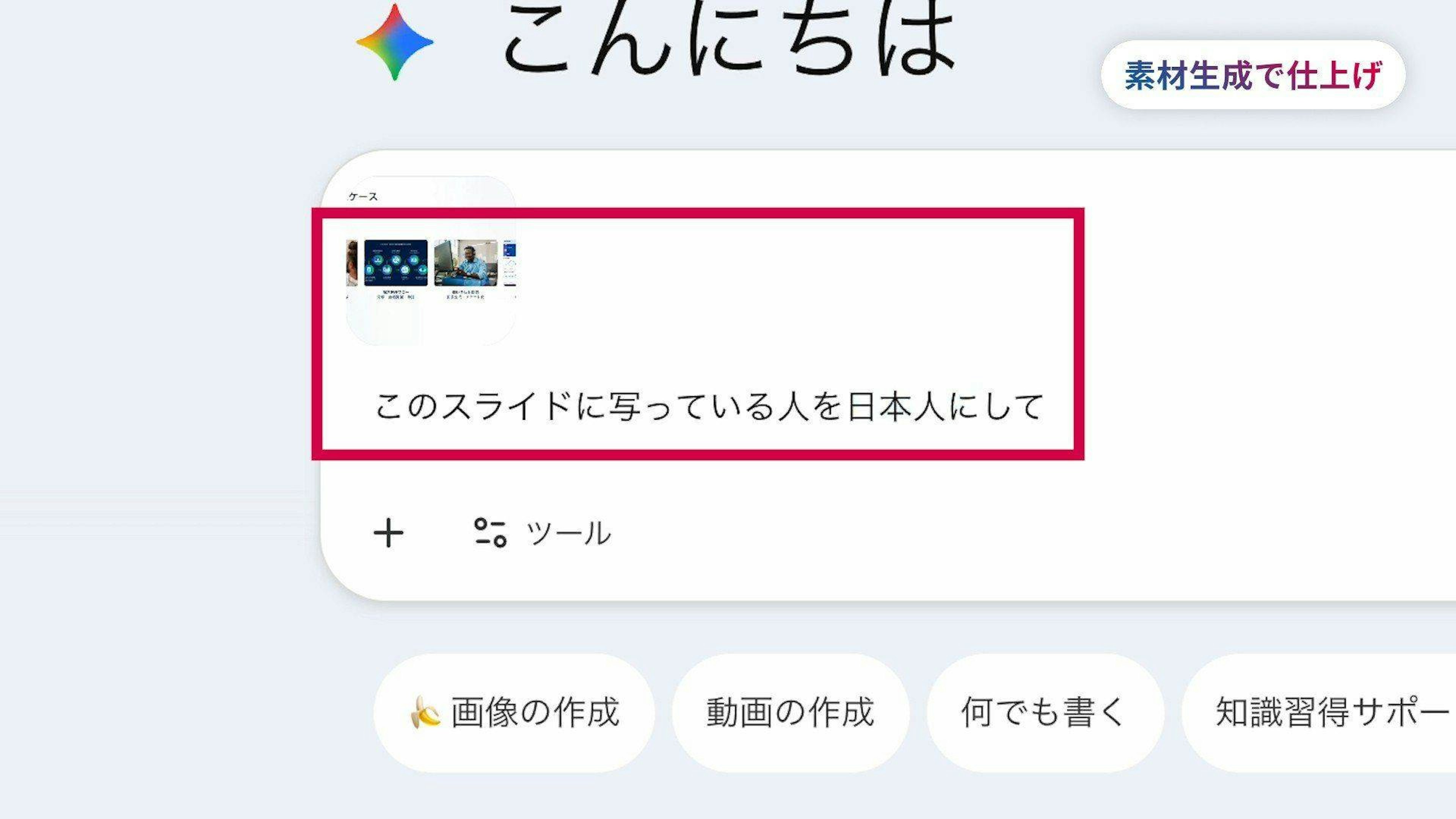Tap the 何でも書く suggestion chip

[x=1045, y=712]
